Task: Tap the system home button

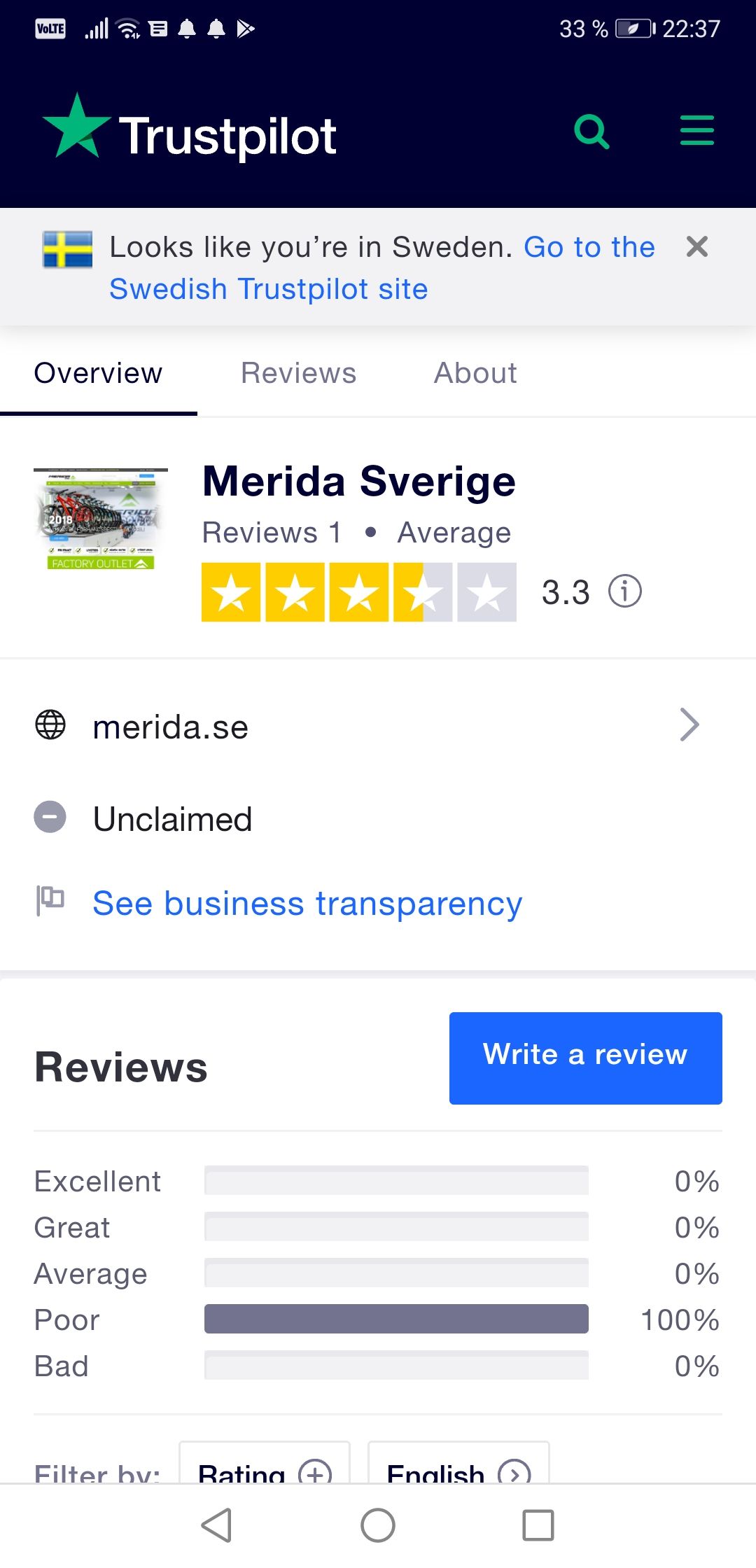Action: pos(378,1525)
